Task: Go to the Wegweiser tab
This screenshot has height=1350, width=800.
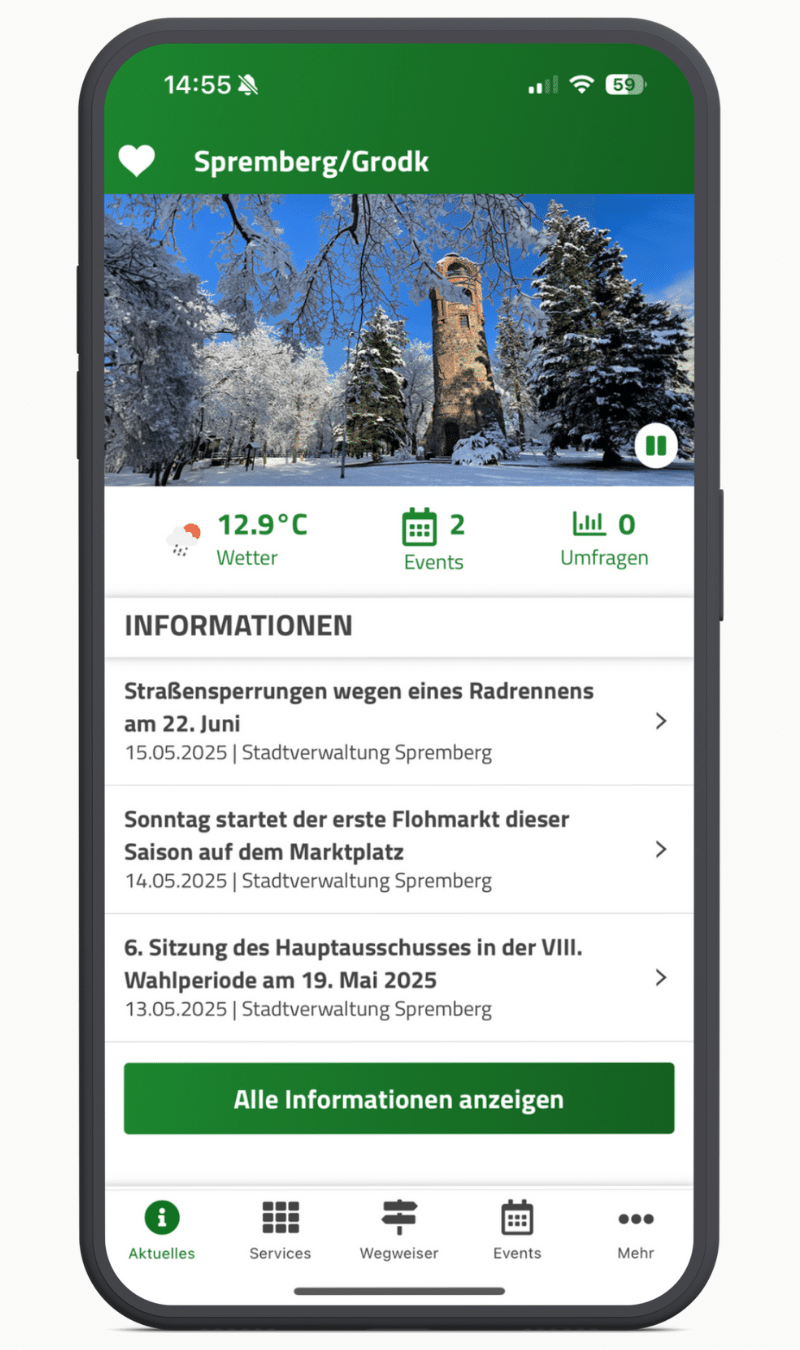Action: 399,1230
